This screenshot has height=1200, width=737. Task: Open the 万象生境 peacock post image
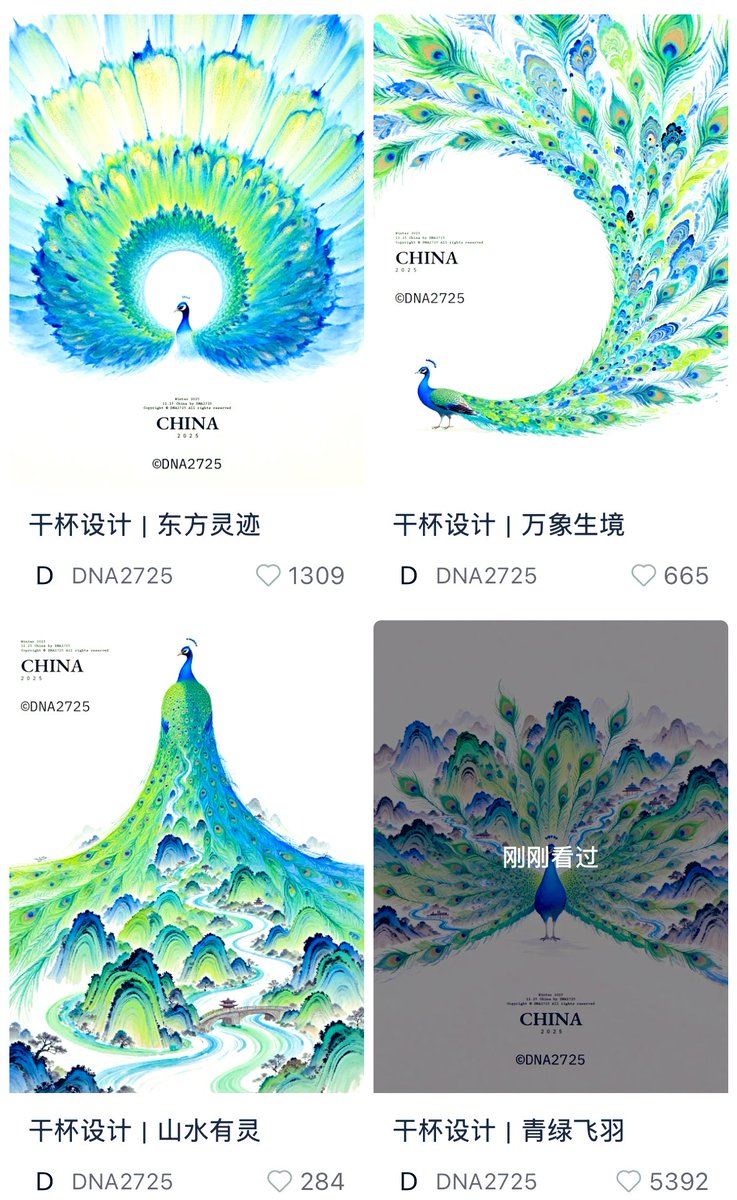551,250
